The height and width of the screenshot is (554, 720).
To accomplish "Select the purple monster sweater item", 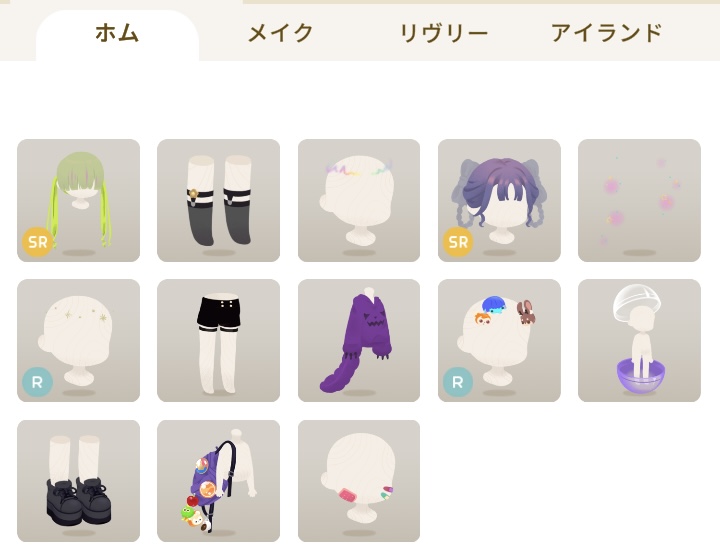I will 359,340.
